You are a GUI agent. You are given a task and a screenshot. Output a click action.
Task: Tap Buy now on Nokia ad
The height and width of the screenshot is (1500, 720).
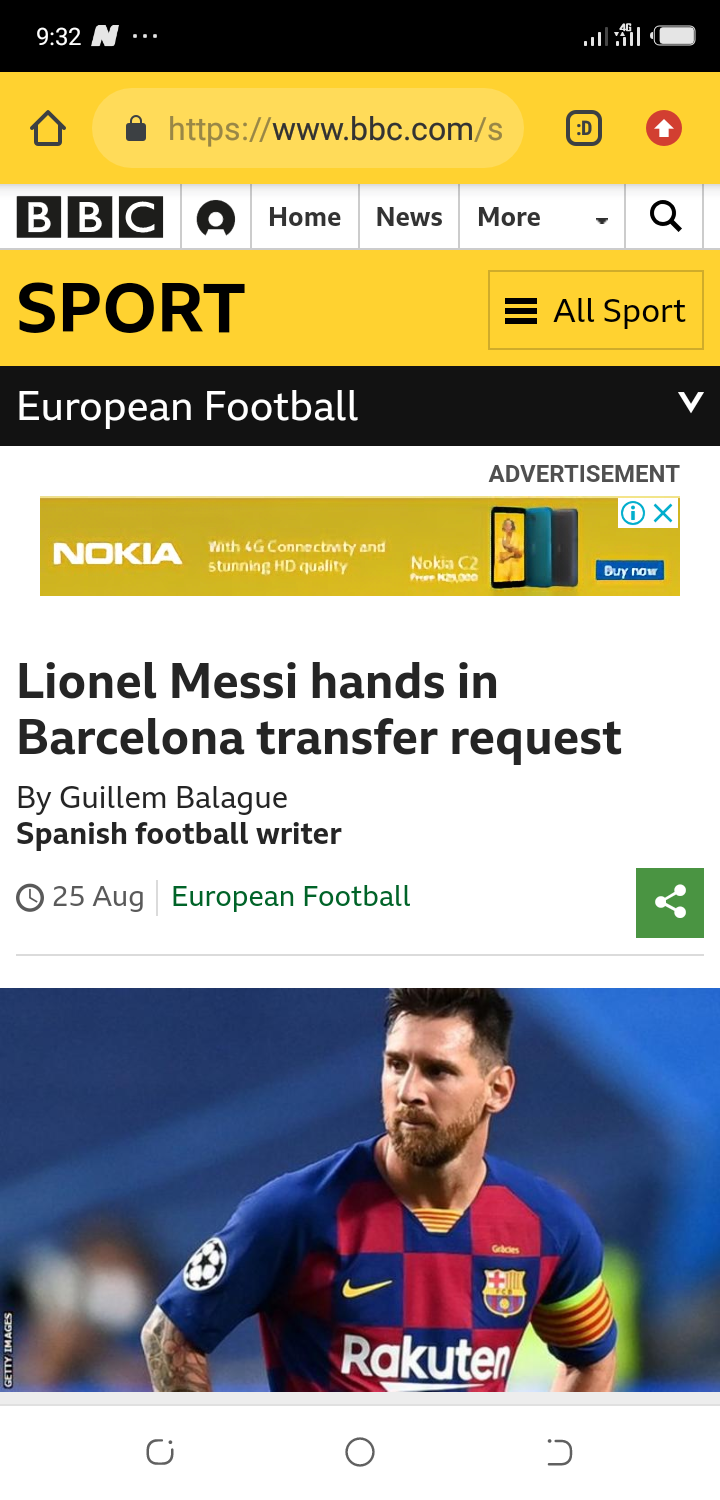click(629, 571)
